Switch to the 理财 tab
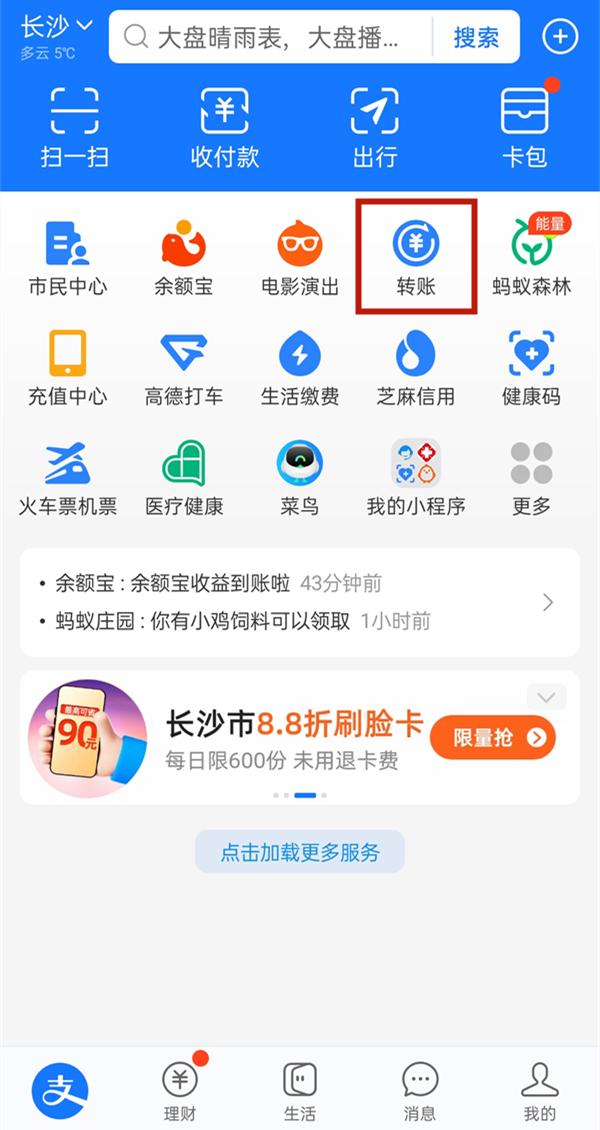This screenshot has width=600, height=1130. pos(180,1090)
